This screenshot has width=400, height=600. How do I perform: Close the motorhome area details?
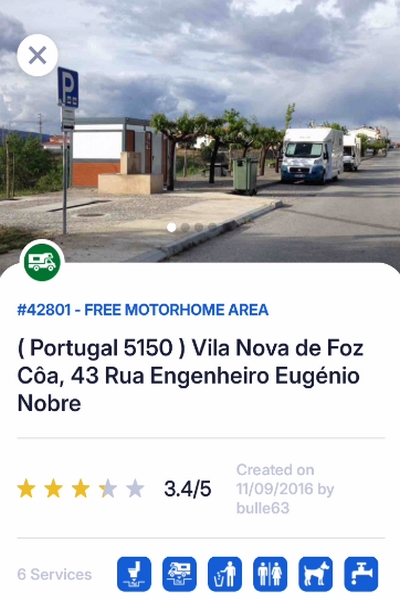coord(38,55)
